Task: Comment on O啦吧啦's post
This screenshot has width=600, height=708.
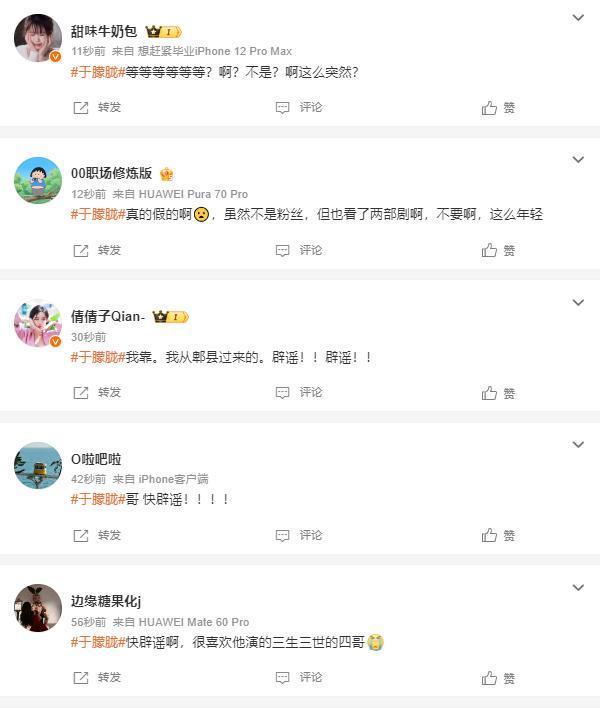Action: pos(299,535)
